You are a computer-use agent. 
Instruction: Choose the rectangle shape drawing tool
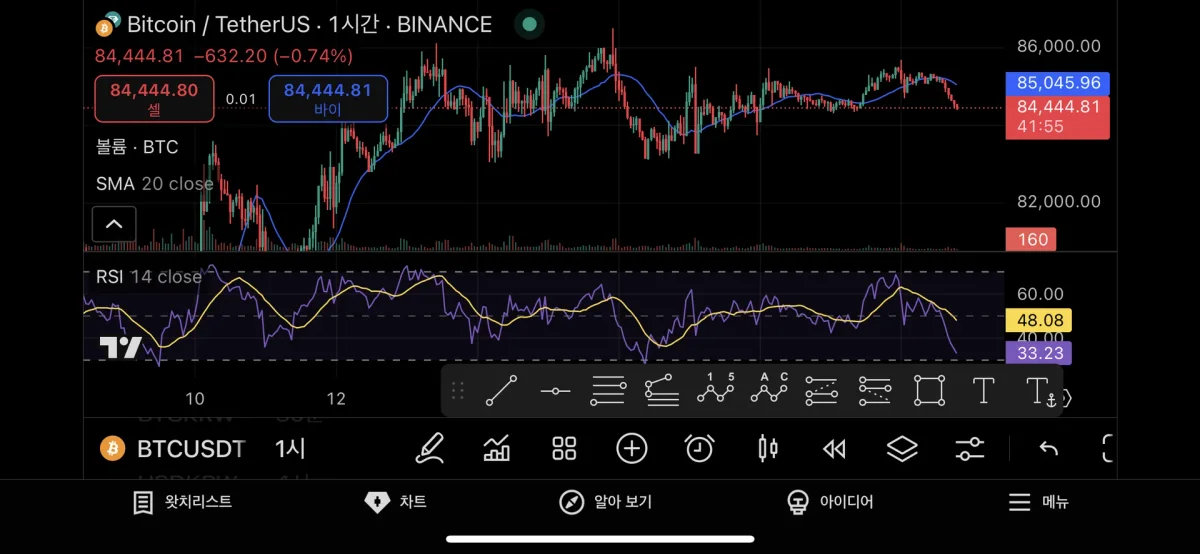pyautogui.click(x=929, y=391)
